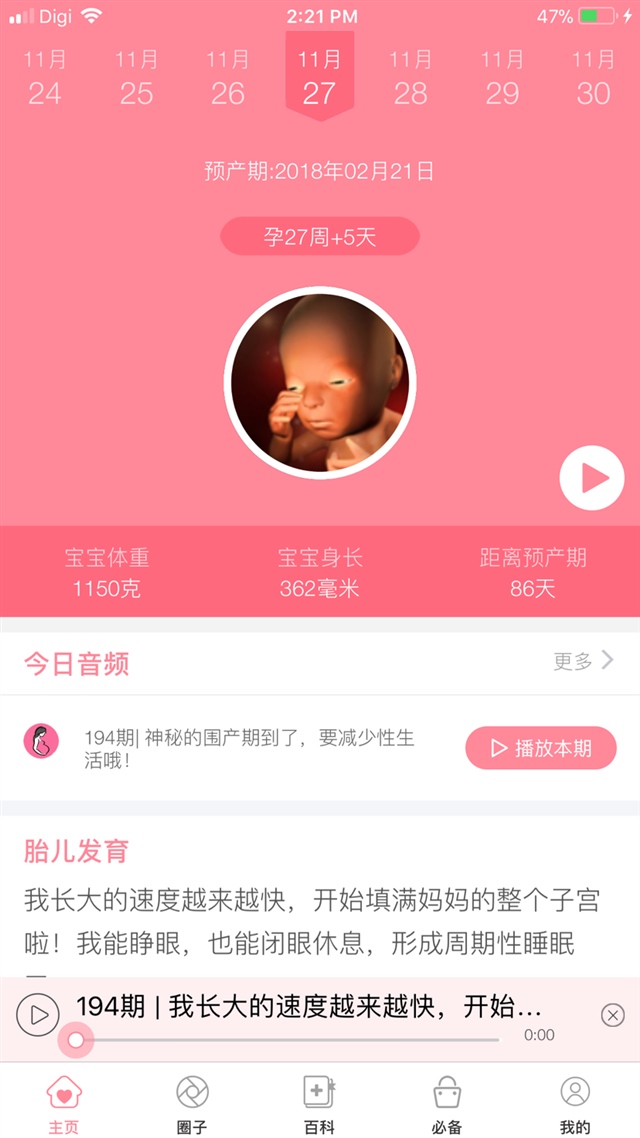The height and width of the screenshot is (1138, 640).
Task: Select the date 11月 30
Action: (593, 77)
